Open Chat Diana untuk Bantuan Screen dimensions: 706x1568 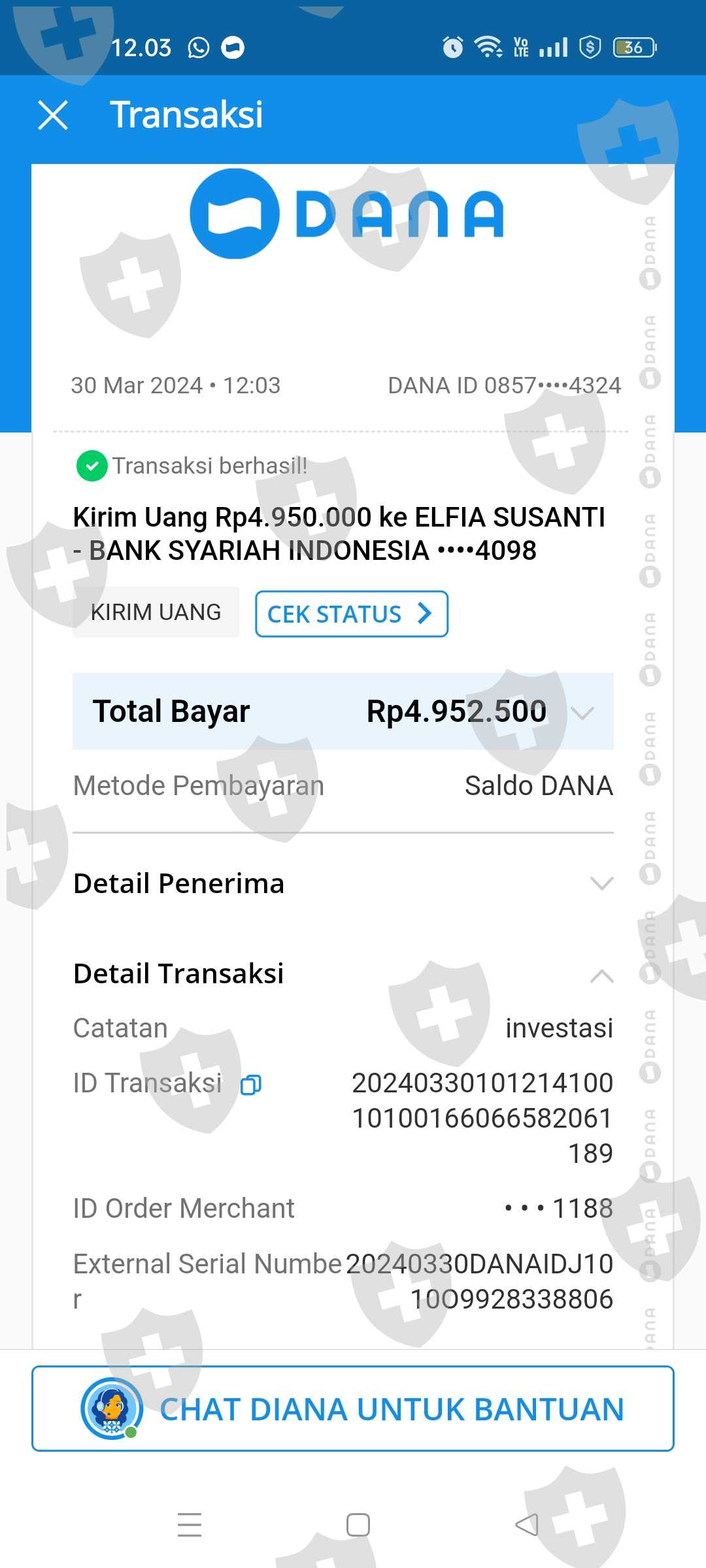point(353,1409)
